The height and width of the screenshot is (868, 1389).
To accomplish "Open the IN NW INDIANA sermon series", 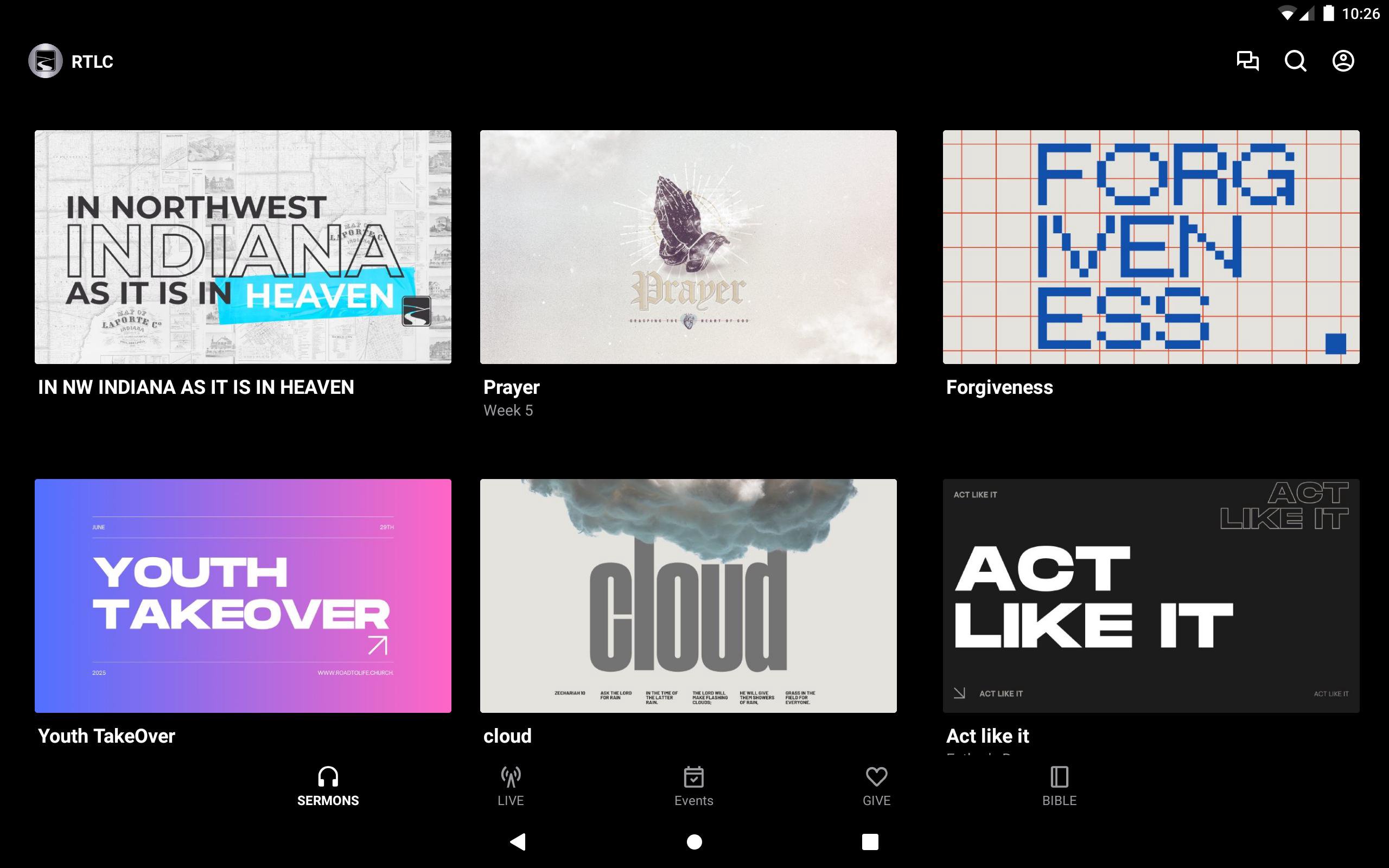I will (243, 247).
